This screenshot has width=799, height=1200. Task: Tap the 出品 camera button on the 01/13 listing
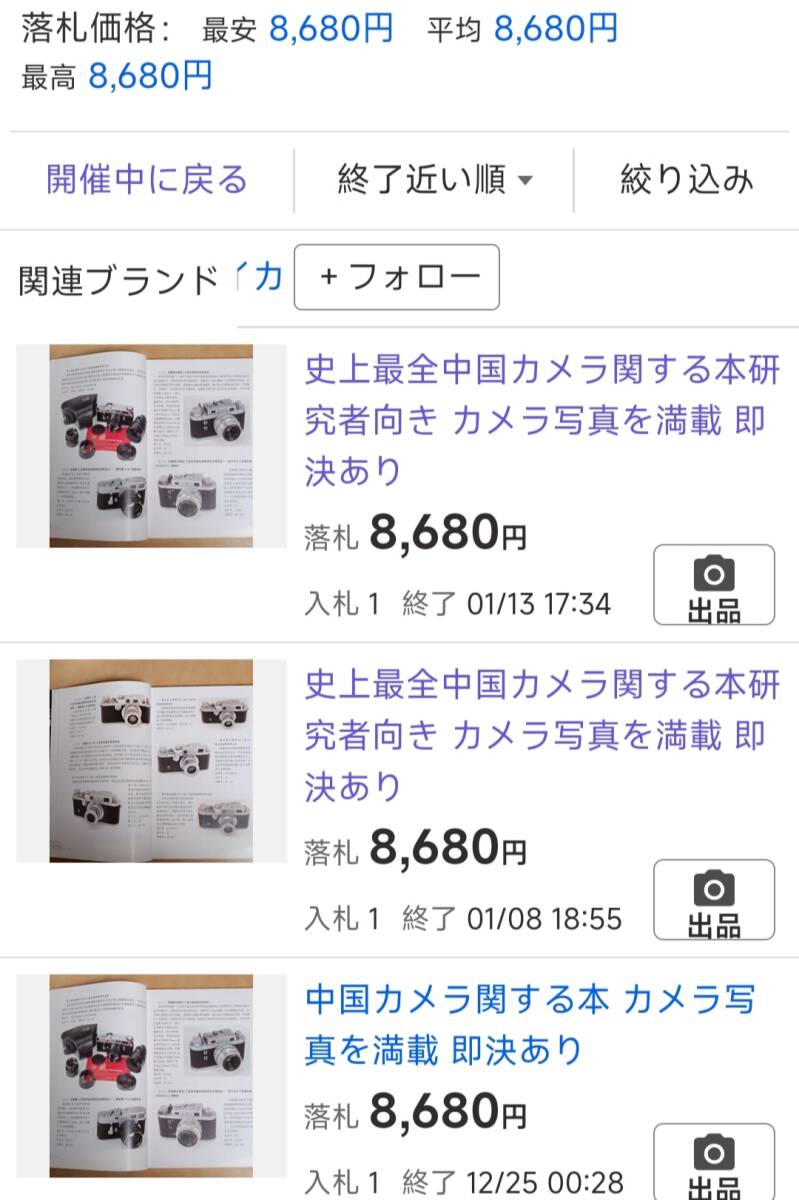pos(714,585)
